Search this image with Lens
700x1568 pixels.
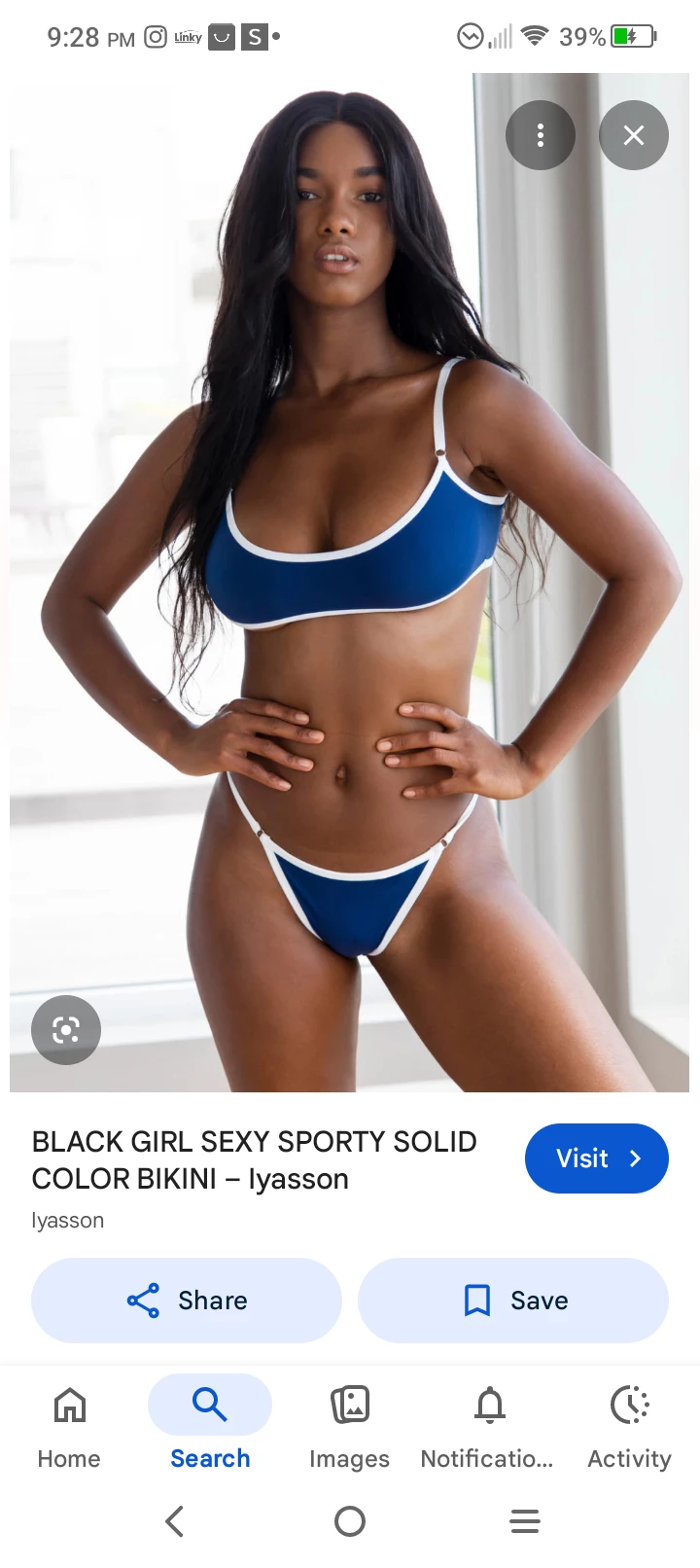66,1030
